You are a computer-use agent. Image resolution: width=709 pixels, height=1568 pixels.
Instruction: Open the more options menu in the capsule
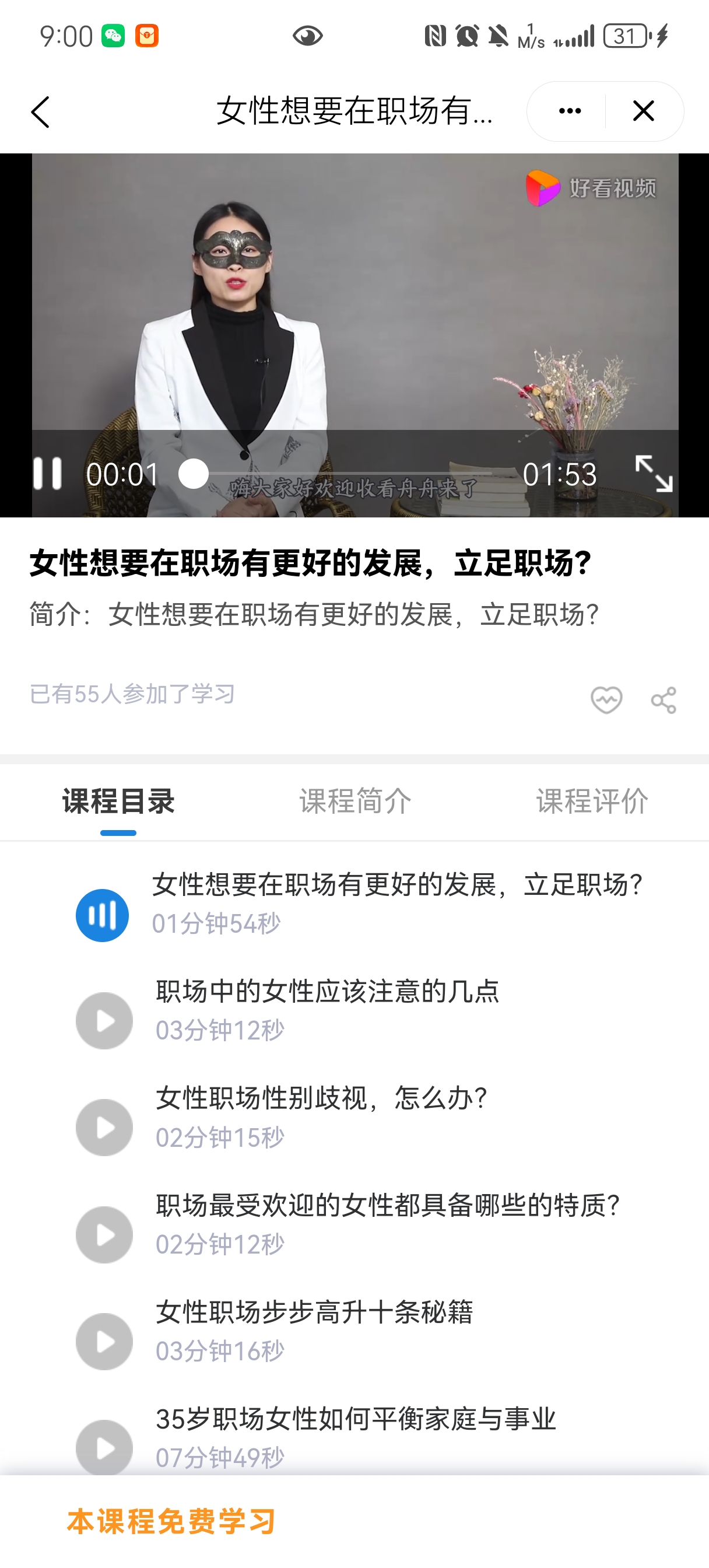tap(568, 111)
